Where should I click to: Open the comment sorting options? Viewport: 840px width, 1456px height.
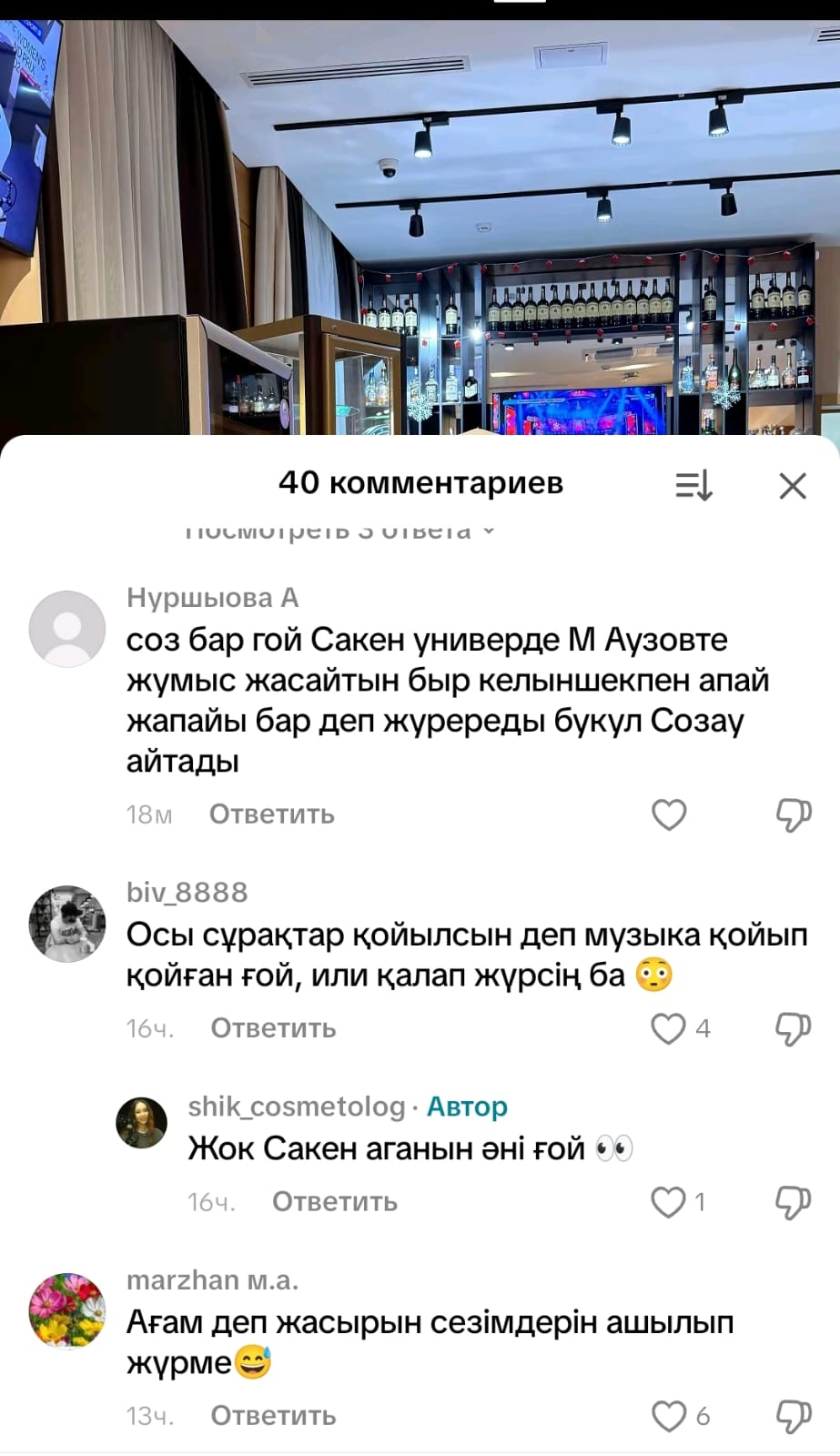693,486
